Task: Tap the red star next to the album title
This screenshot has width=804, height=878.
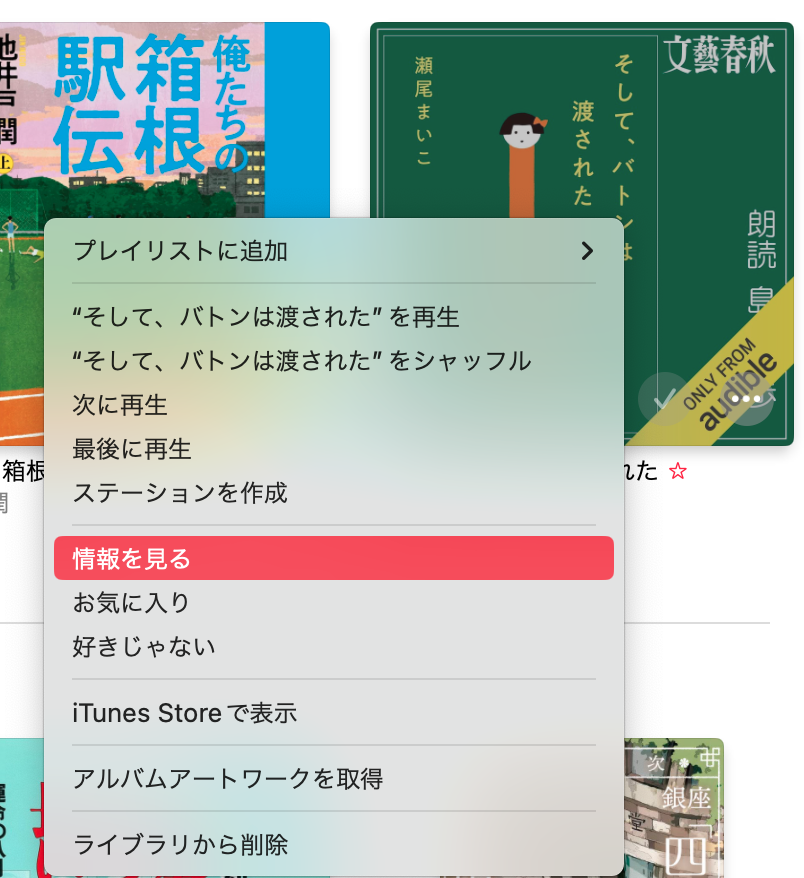Action: click(x=678, y=471)
